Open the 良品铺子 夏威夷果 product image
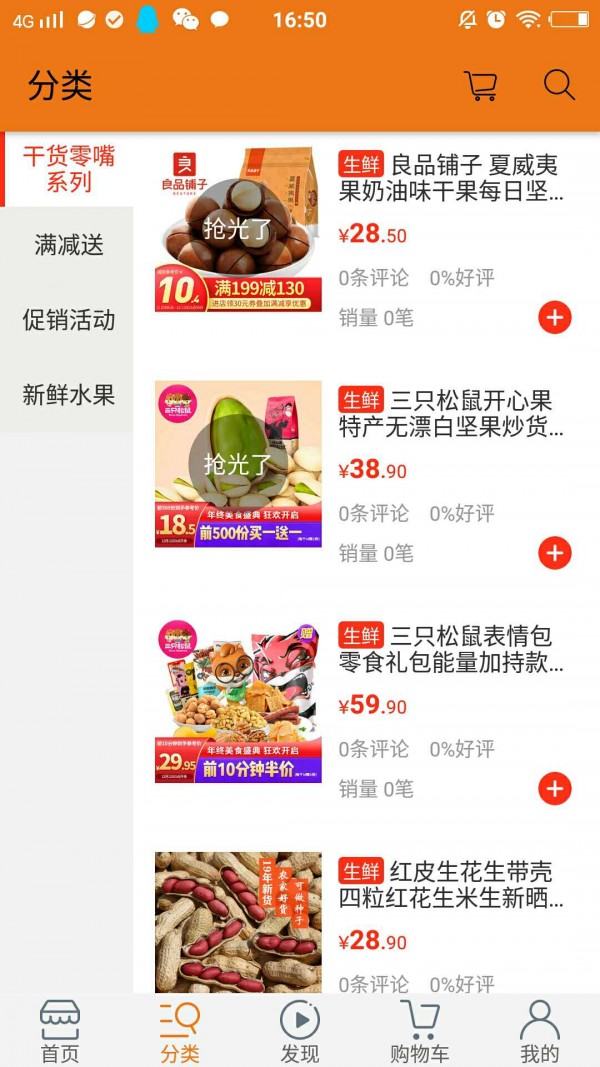 (x=238, y=229)
